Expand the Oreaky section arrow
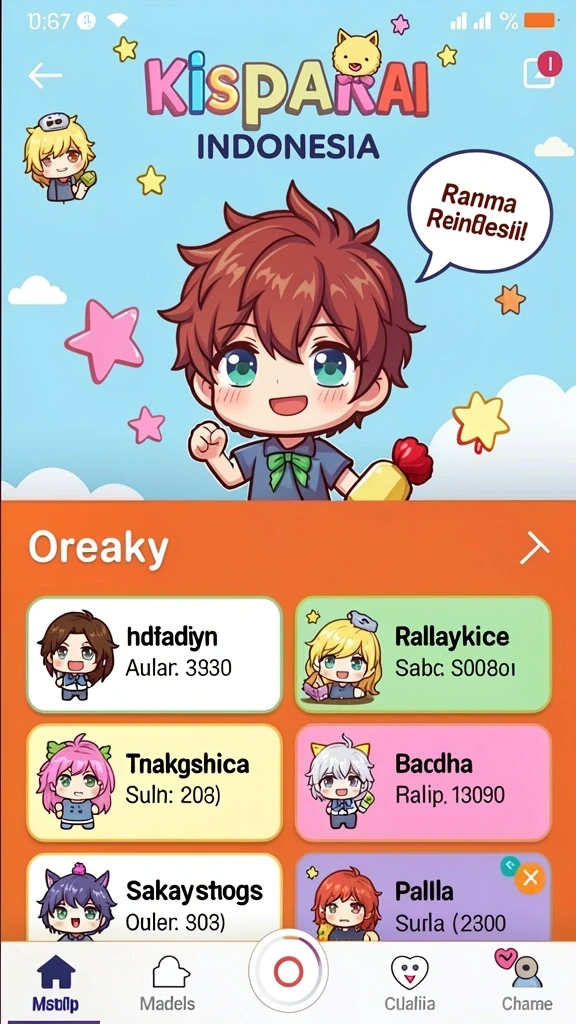The height and width of the screenshot is (1024, 576). pyautogui.click(x=535, y=549)
